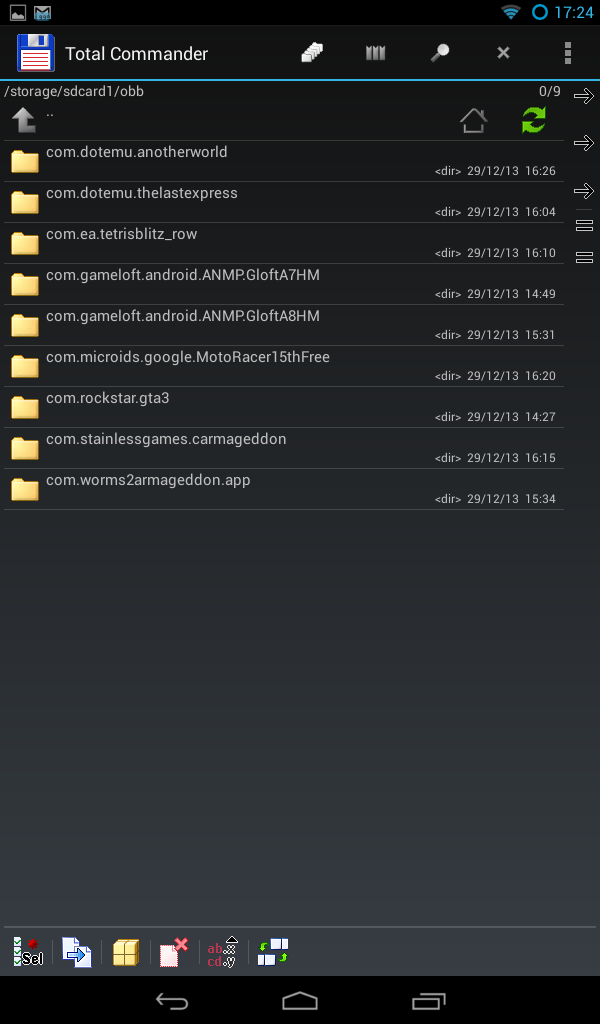Go up to the parent directory
The height and width of the screenshot is (1024, 600).
[24, 120]
